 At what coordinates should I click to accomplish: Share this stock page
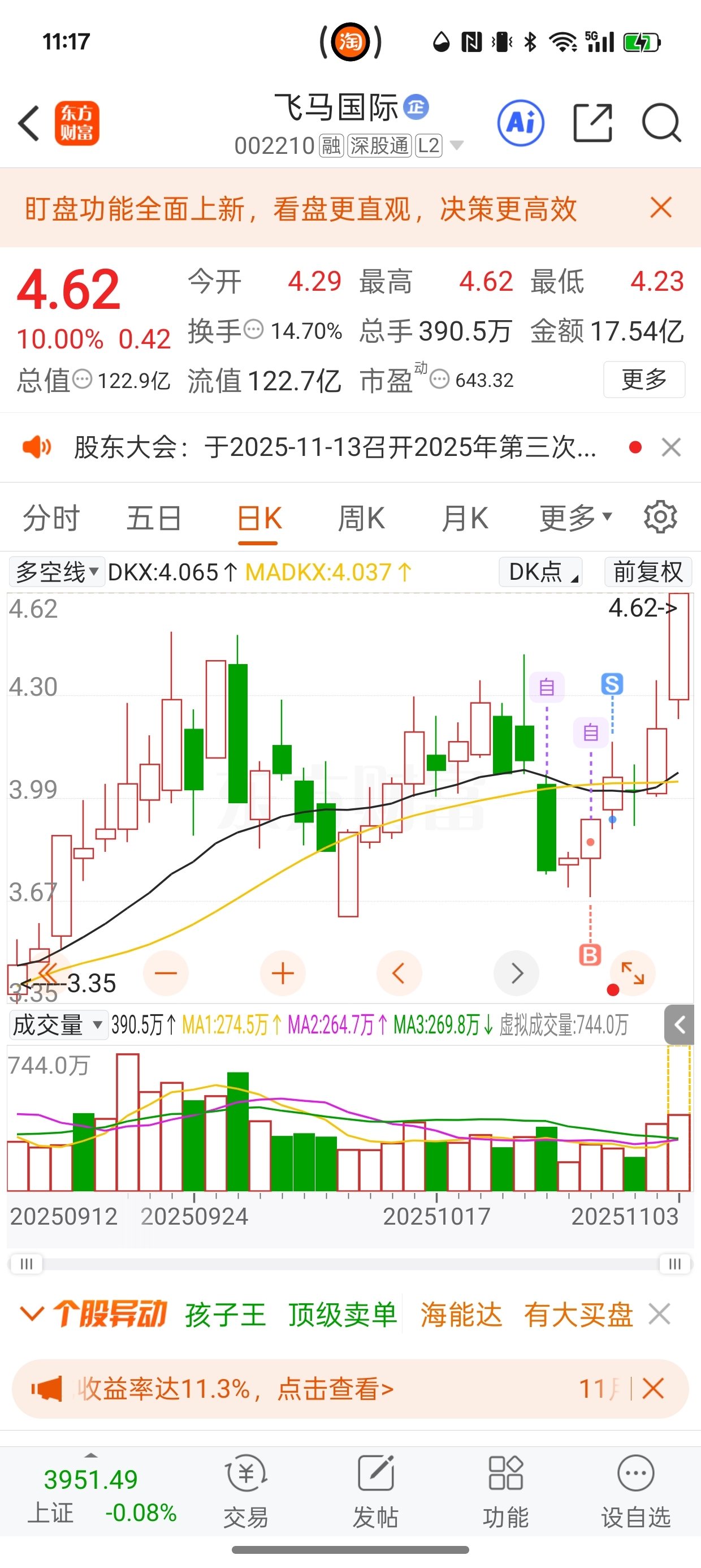pos(592,123)
